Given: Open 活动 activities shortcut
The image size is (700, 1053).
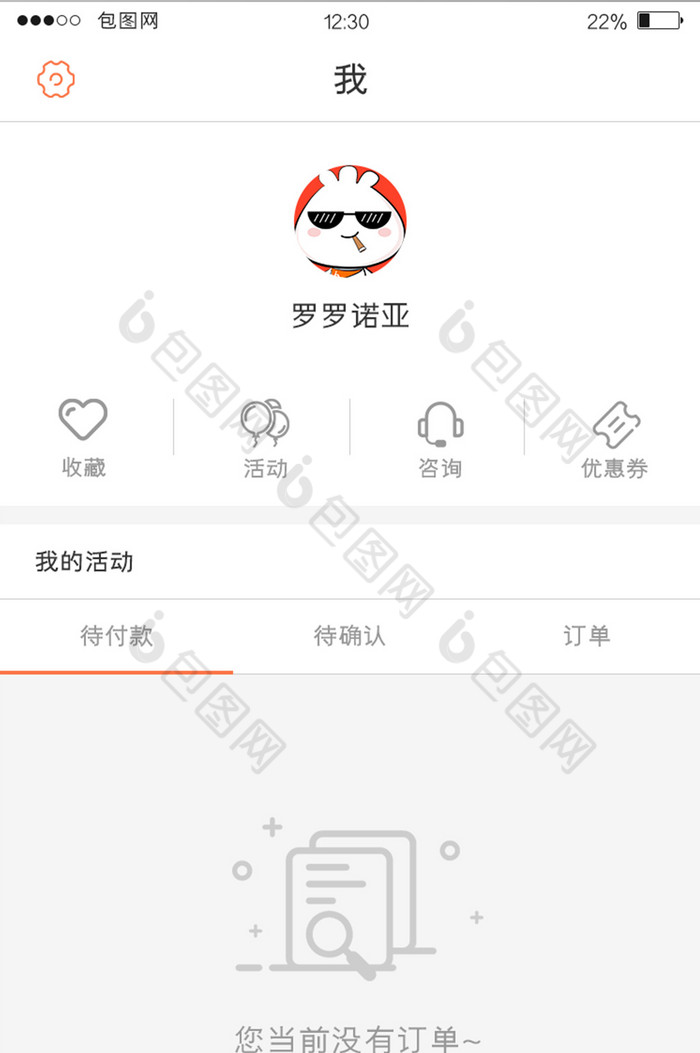Looking at the screenshot, I should point(265,437).
